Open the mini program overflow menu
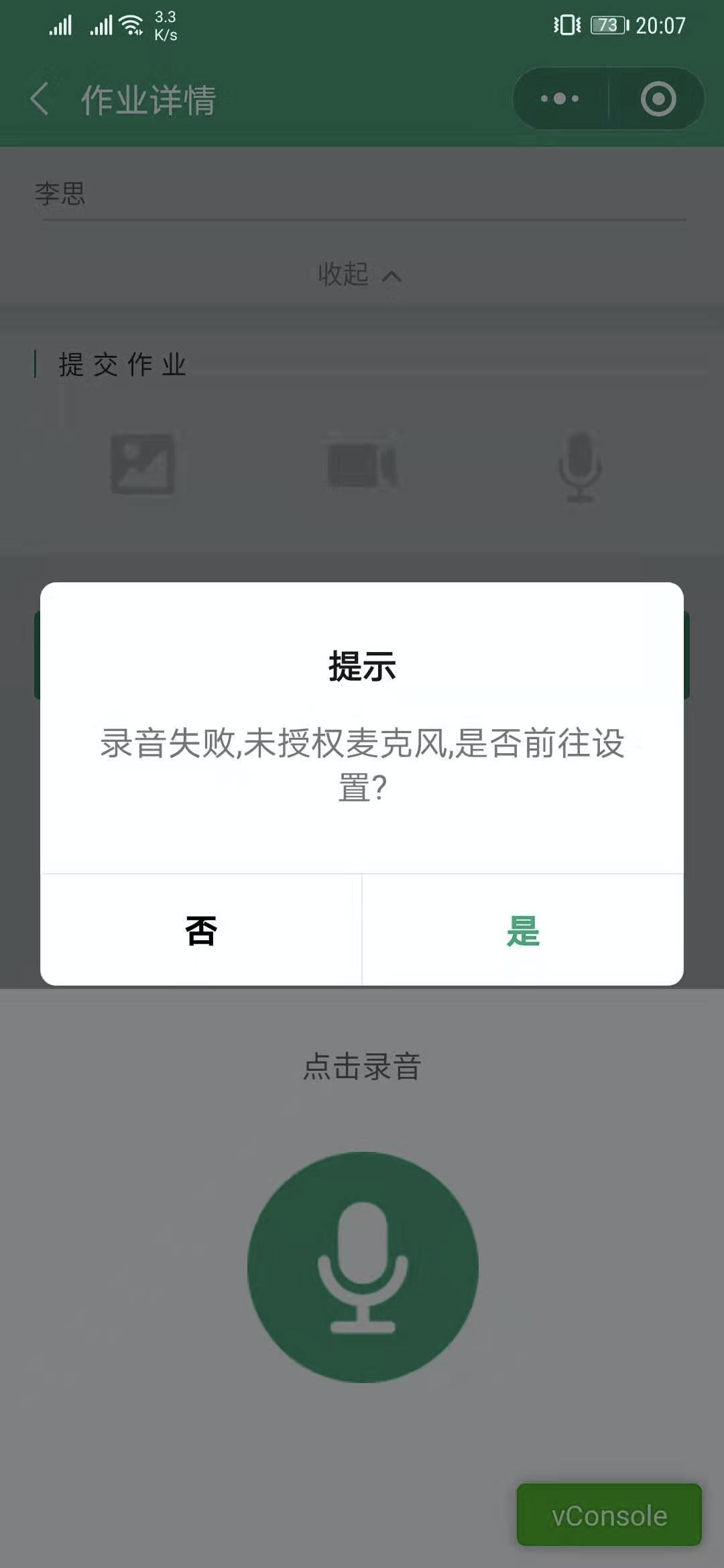The image size is (724, 1568). (x=560, y=99)
